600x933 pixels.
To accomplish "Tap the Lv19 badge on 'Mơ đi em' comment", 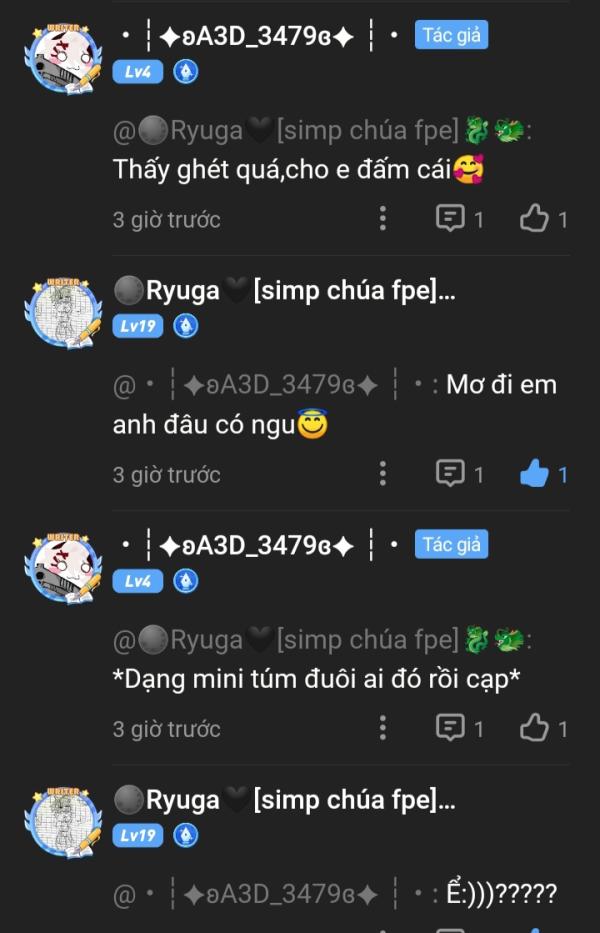I will click(x=138, y=326).
